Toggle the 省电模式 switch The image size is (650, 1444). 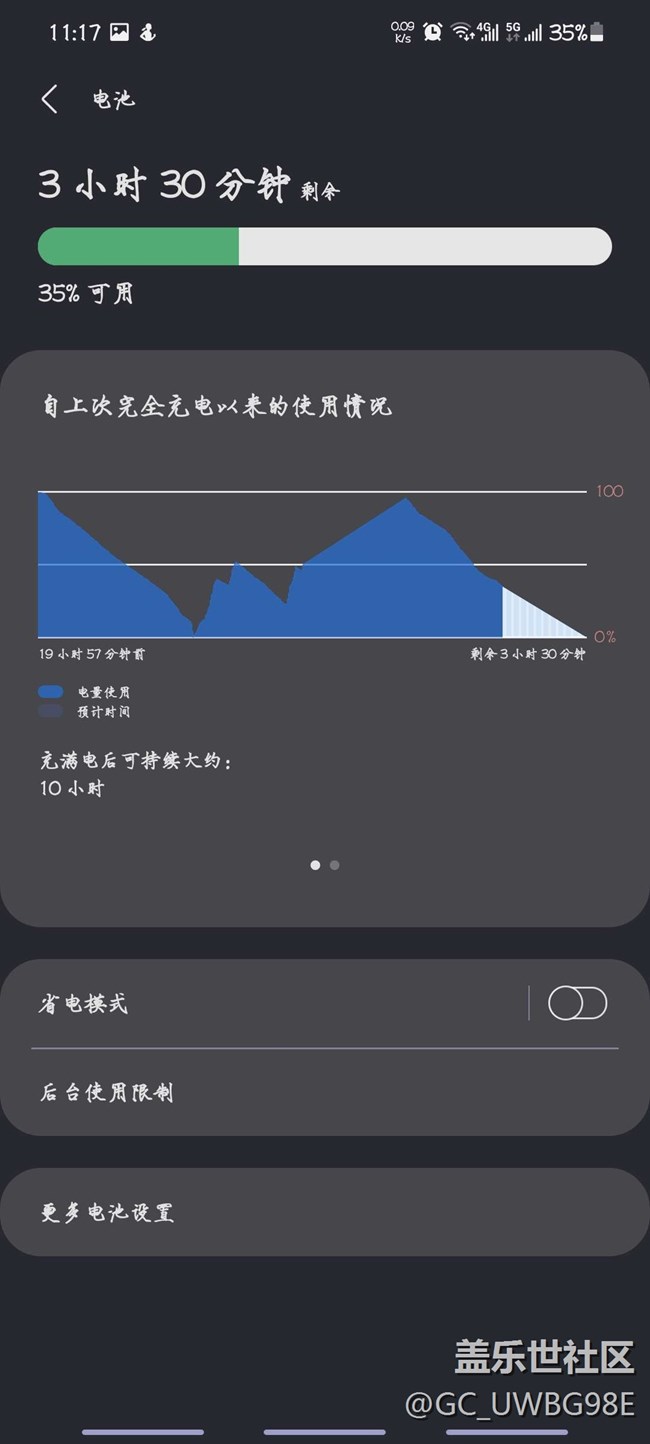pos(577,1003)
